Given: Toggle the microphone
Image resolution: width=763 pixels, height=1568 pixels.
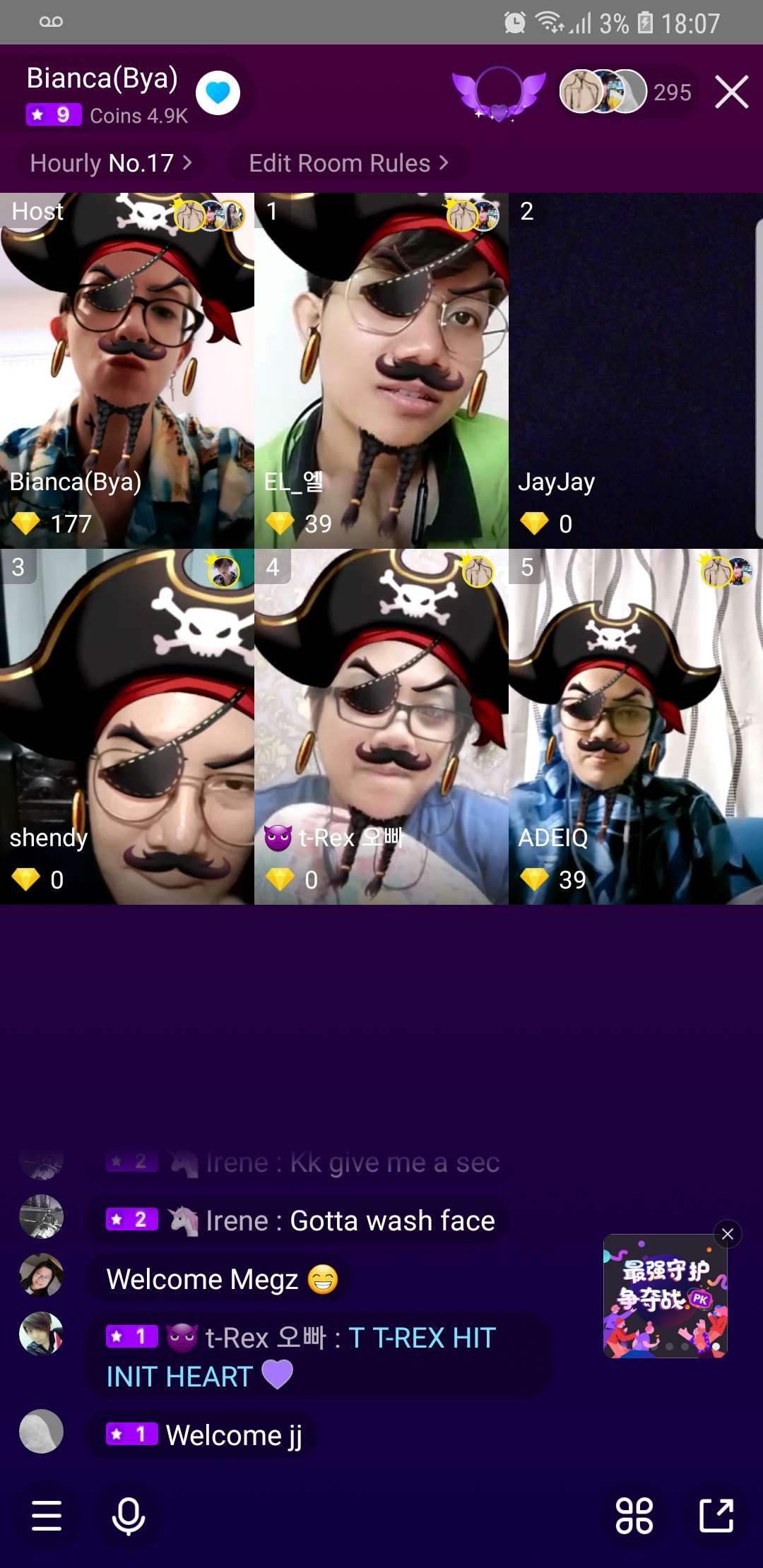Looking at the screenshot, I should pyautogui.click(x=129, y=1516).
